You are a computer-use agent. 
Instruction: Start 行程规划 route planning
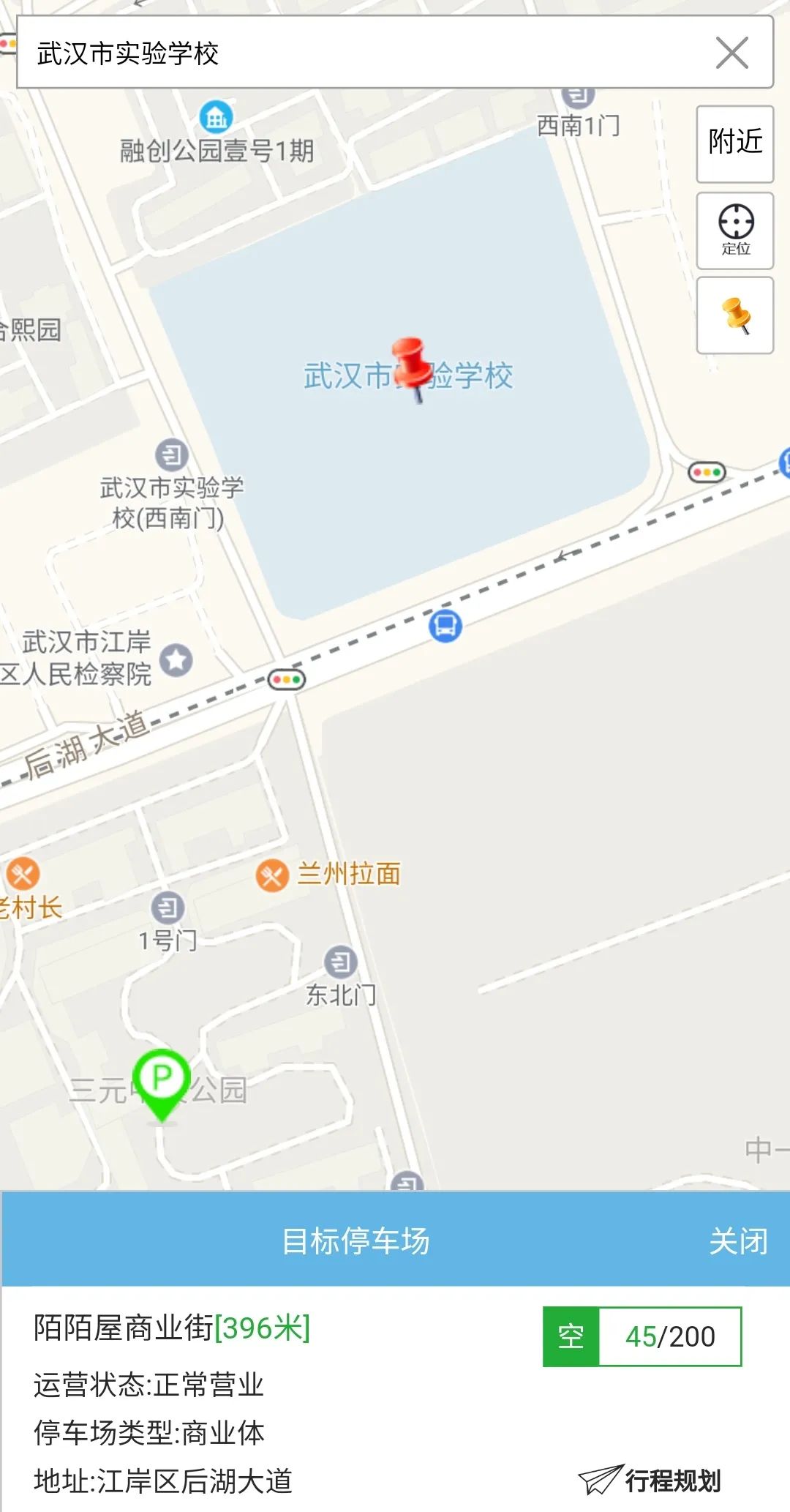point(651,1480)
